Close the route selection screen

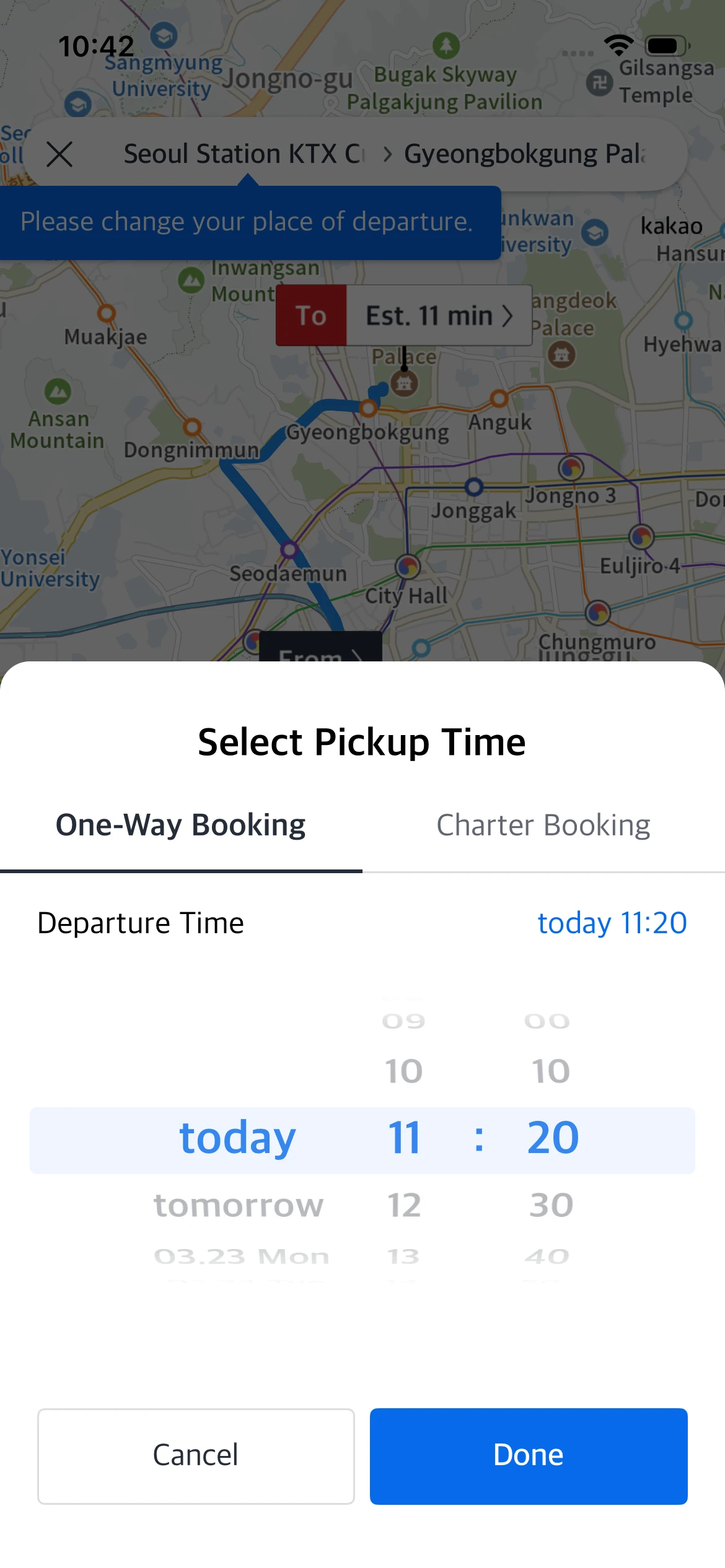(x=60, y=155)
